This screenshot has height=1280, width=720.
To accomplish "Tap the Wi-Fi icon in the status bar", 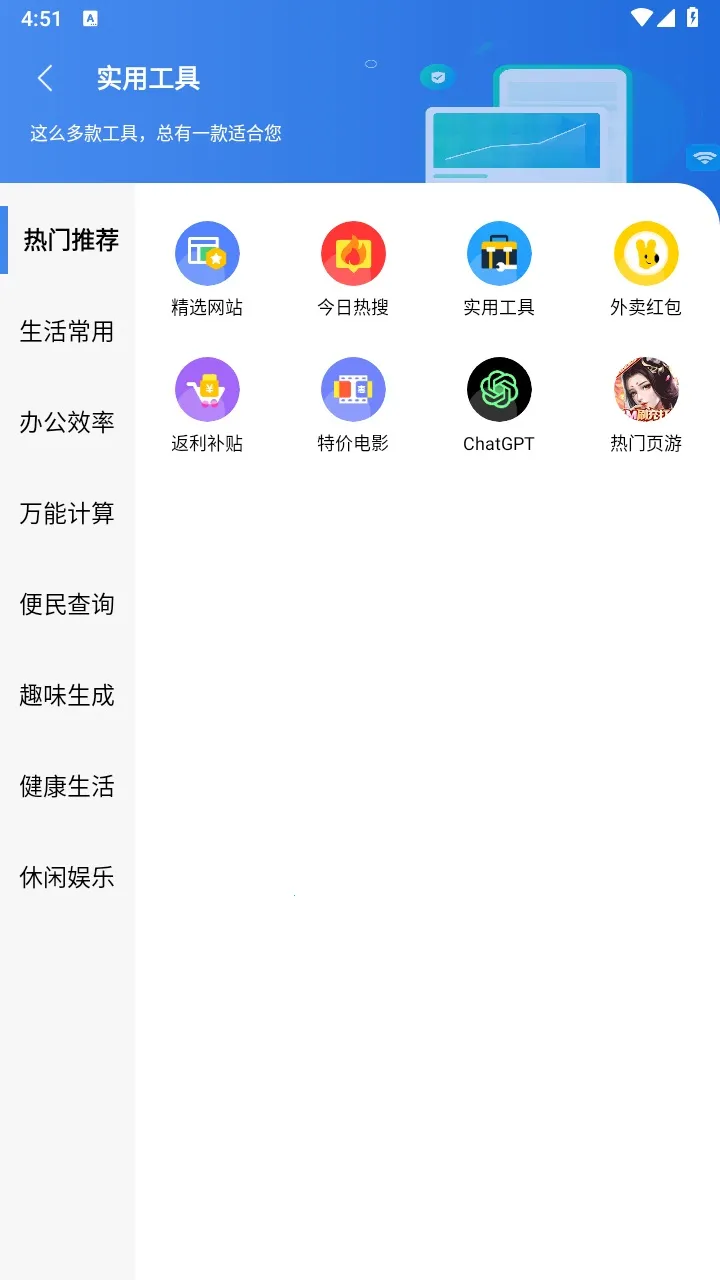I will pos(641,17).
